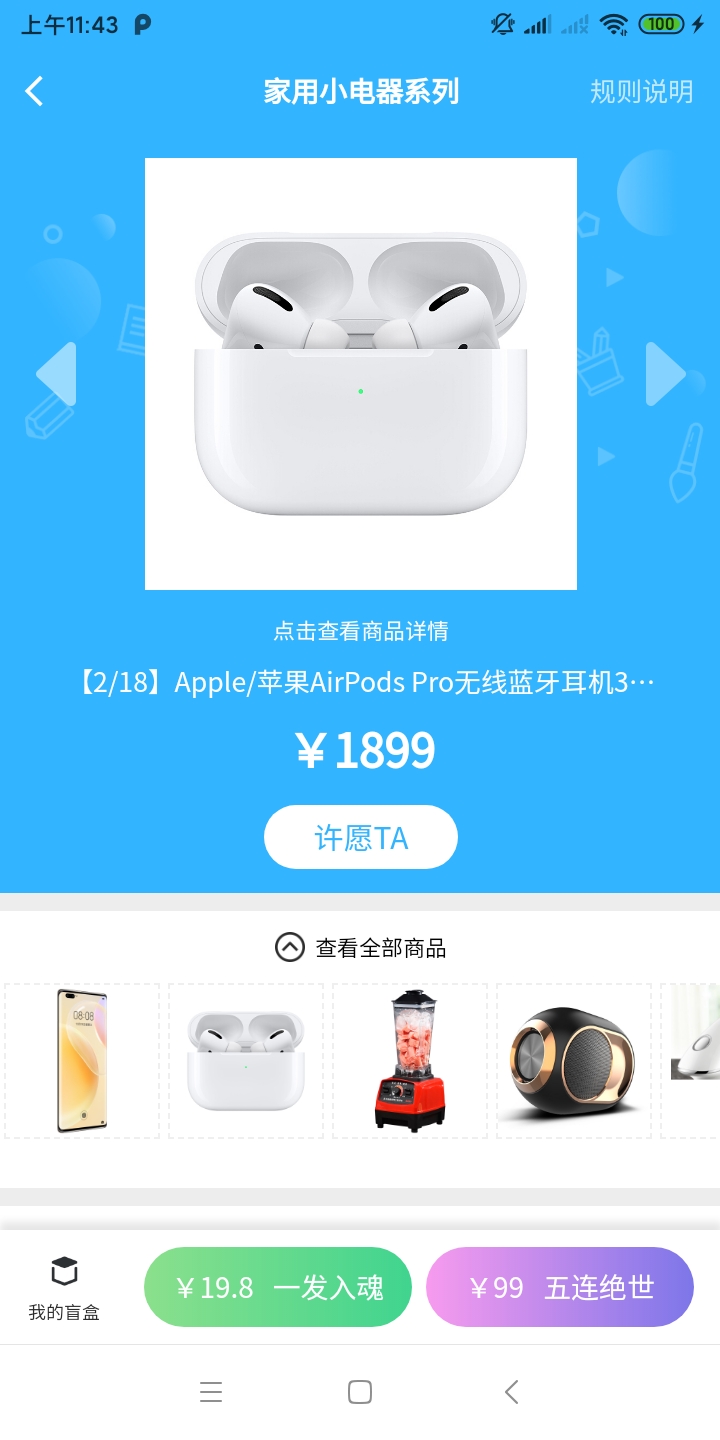The height and width of the screenshot is (1440, 720).
Task: Select the small AirPods thumbnail in the row
Action: pos(246,1061)
